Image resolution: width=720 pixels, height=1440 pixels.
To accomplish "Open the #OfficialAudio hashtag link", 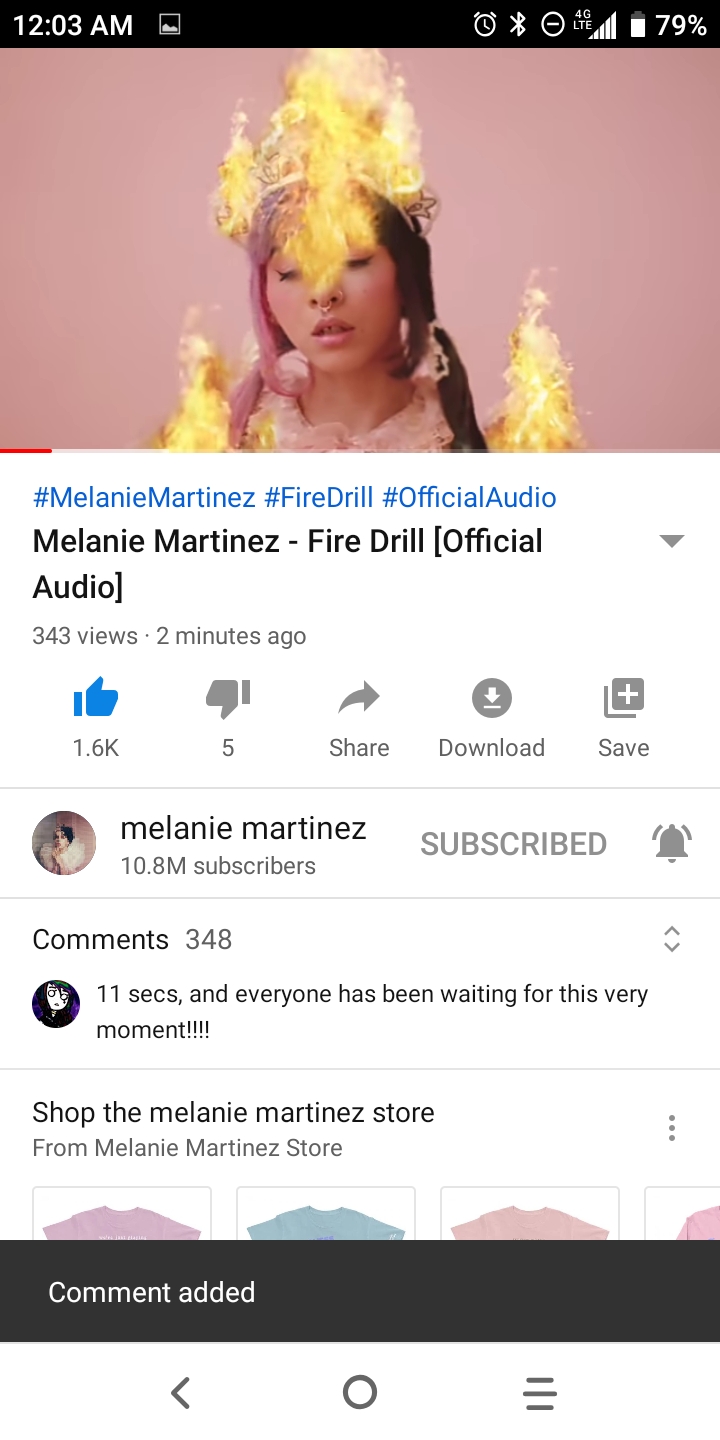I will (x=469, y=497).
